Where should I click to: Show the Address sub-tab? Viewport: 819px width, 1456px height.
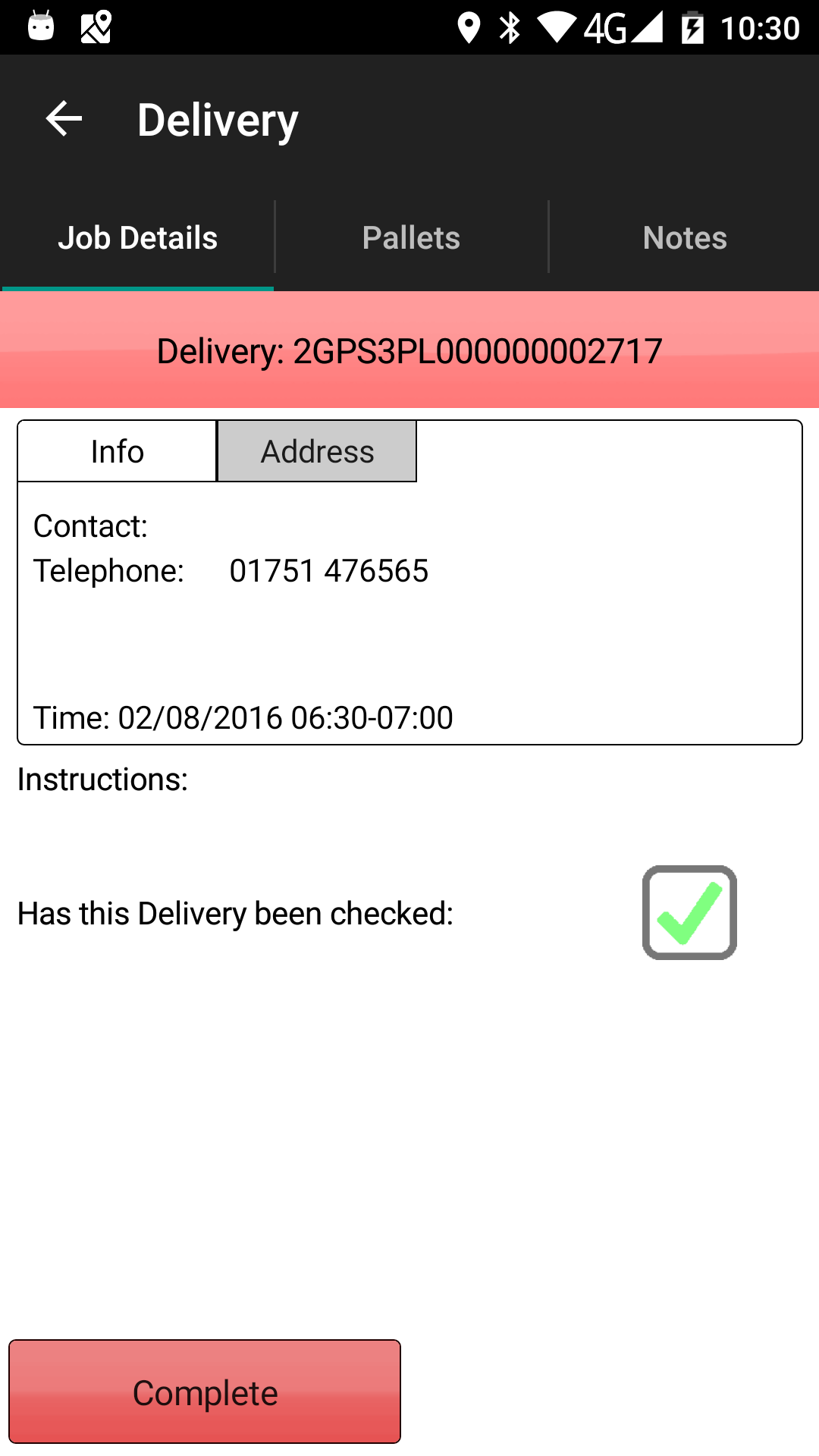point(317,451)
